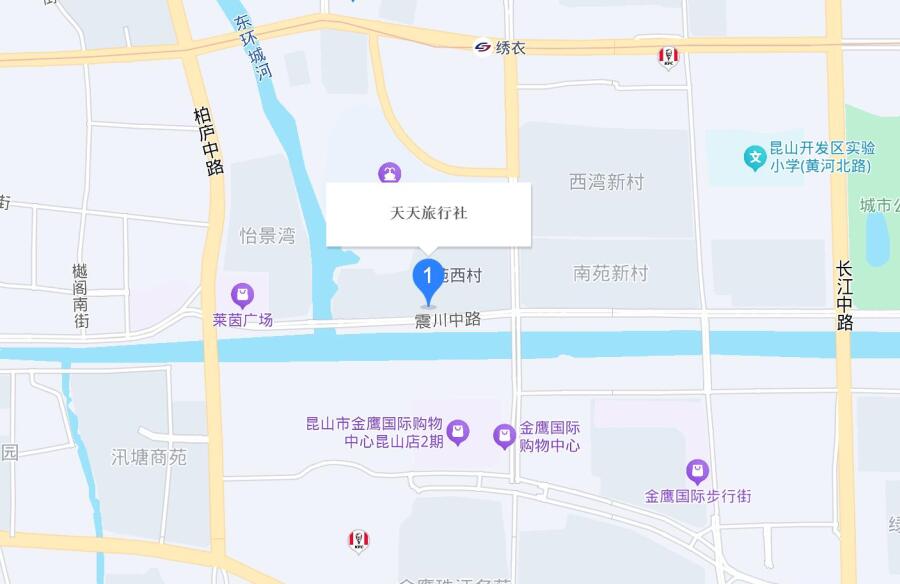Open the 天天旅行社 info popup
This screenshot has height=584, width=900.
(x=428, y=213)
